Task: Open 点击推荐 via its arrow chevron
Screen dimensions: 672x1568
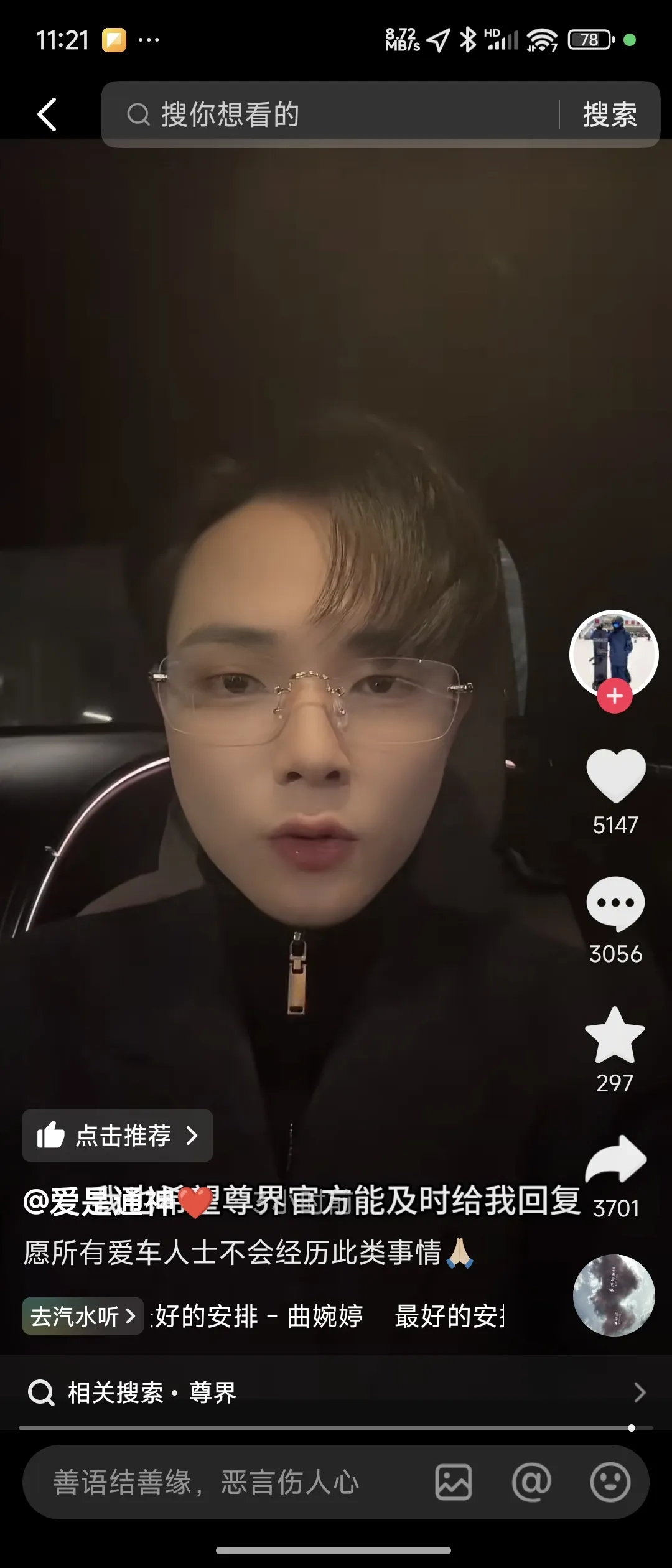Action: [x=192, y=1136]
